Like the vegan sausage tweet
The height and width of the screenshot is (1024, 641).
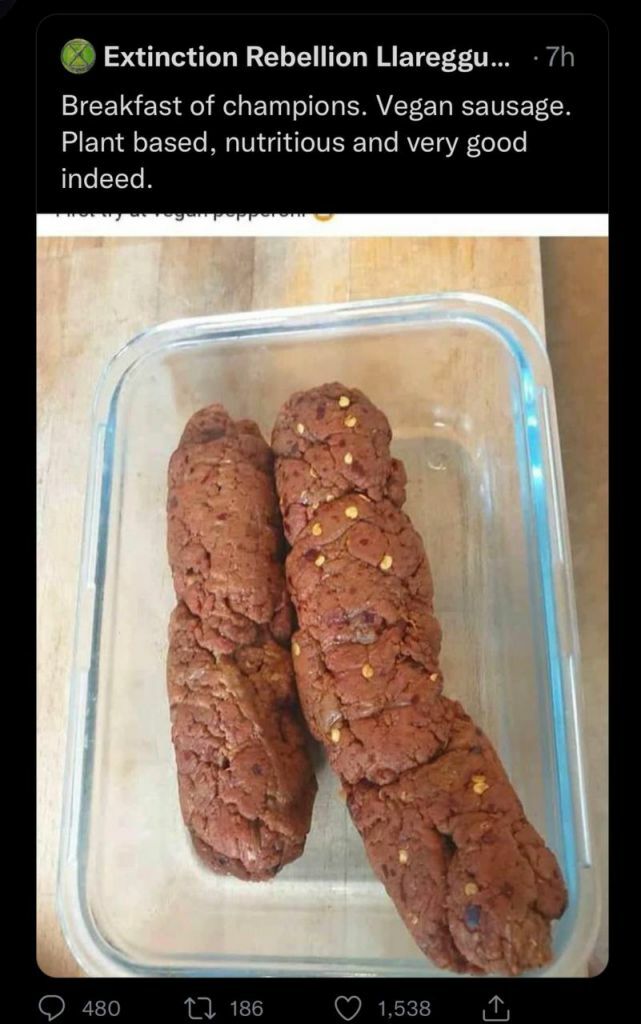347,1007
